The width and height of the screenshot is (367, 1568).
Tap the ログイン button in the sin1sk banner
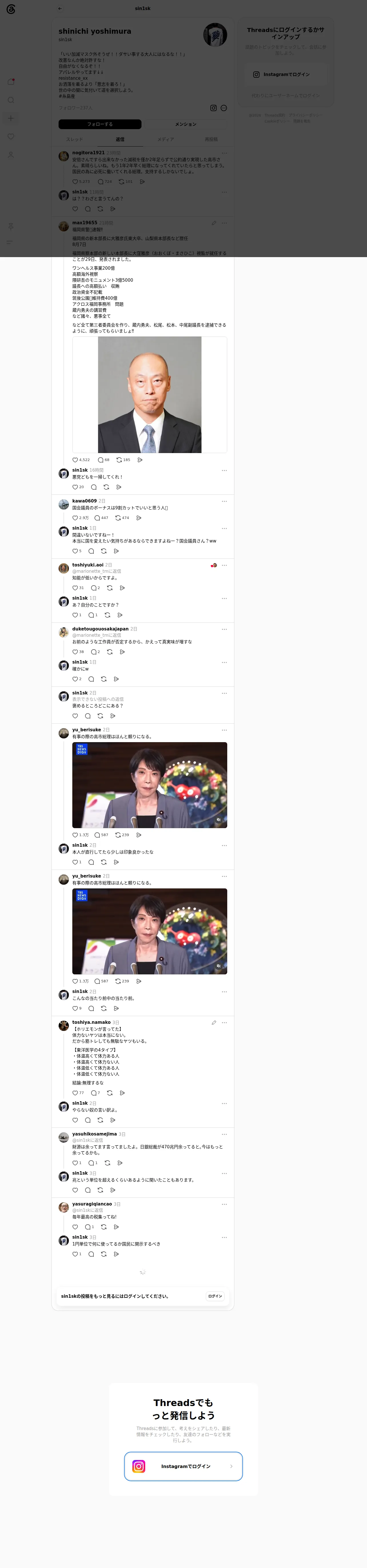click(x=216, y=1296)
